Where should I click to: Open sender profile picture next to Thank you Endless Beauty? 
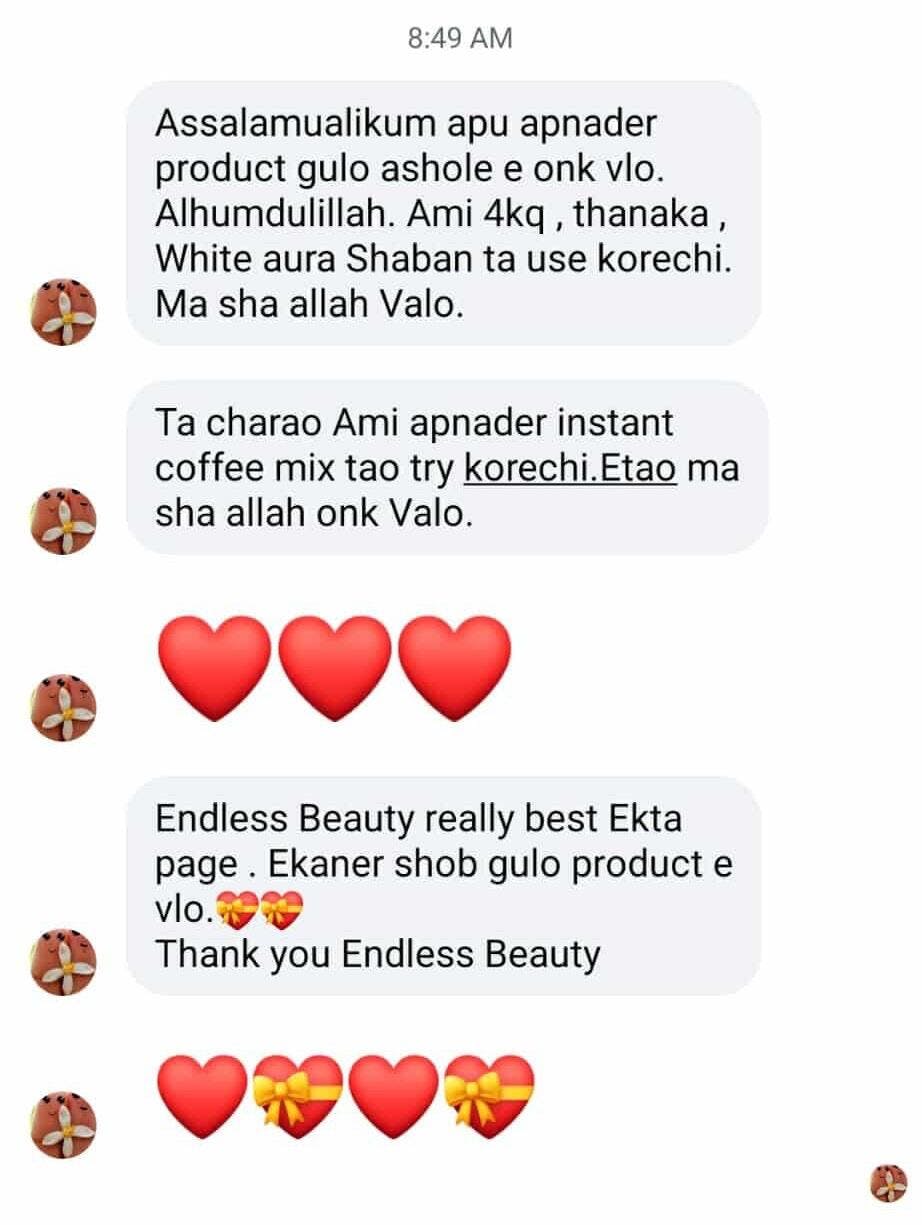click(64, 960)
